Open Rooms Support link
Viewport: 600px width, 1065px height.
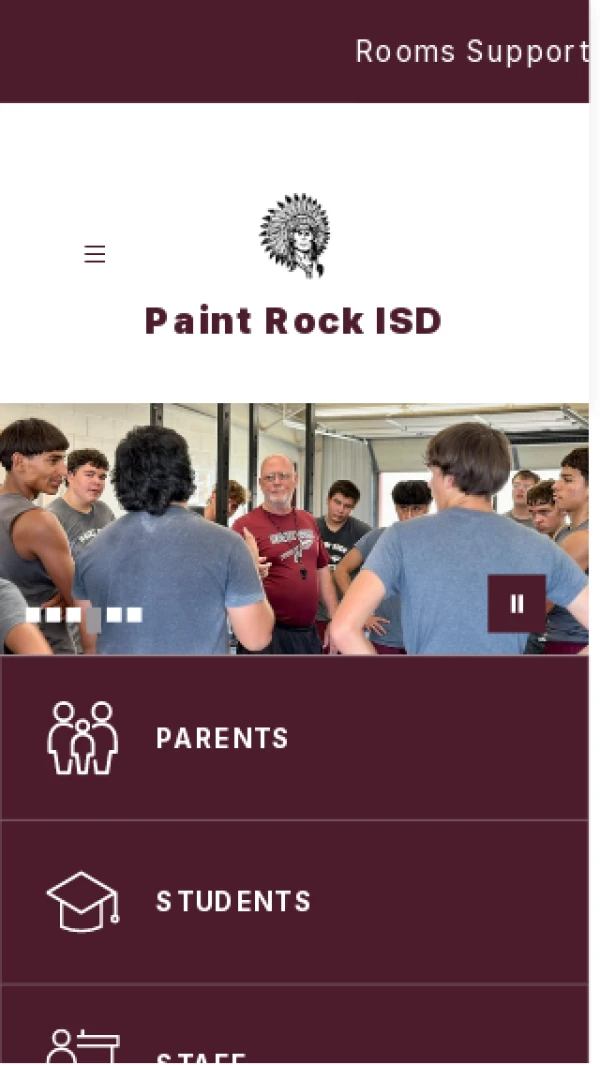pos(471,51)
